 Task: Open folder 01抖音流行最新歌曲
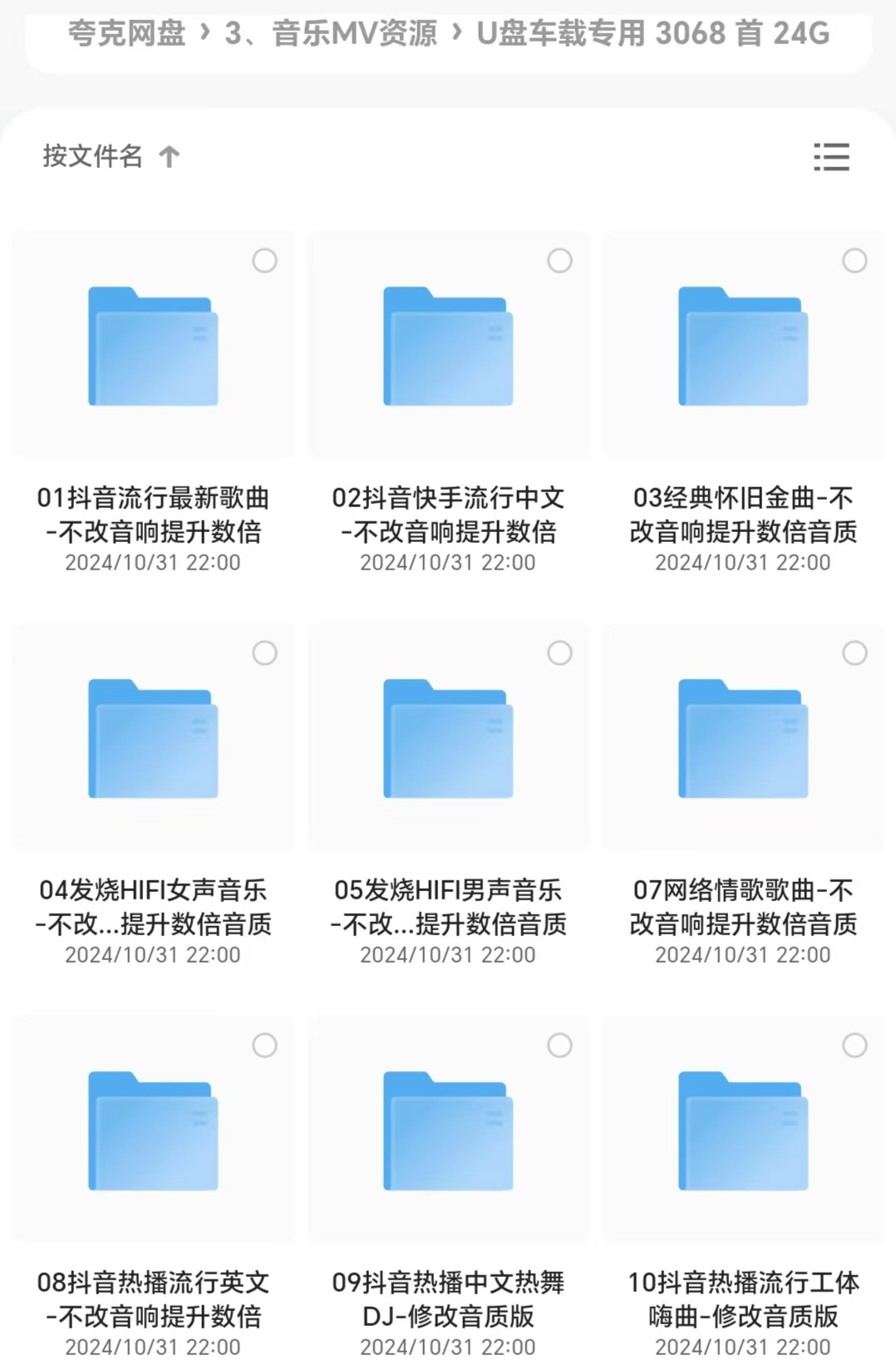(x=153, y=347)
